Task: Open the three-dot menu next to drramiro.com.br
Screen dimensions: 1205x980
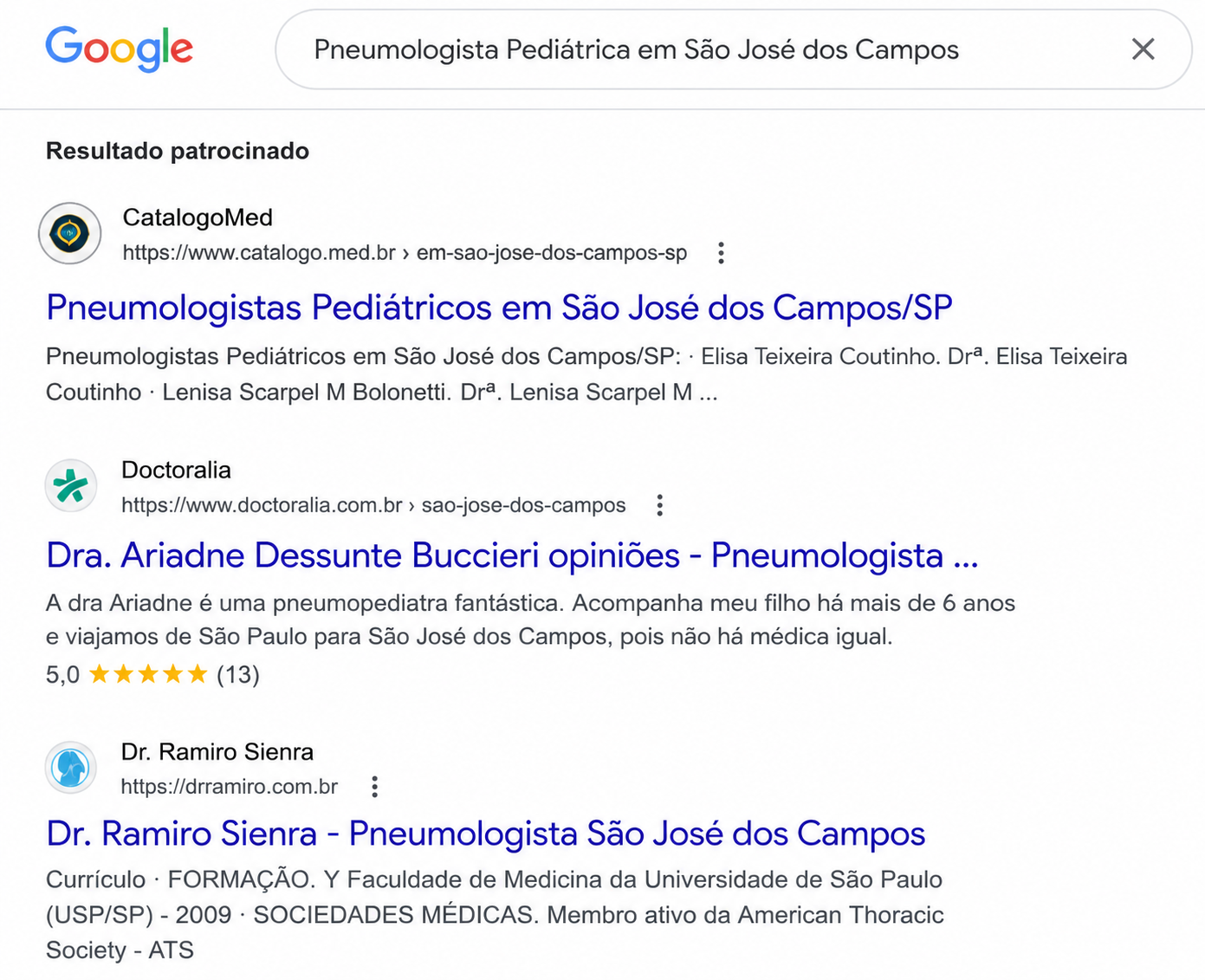Action: point(374,787)
